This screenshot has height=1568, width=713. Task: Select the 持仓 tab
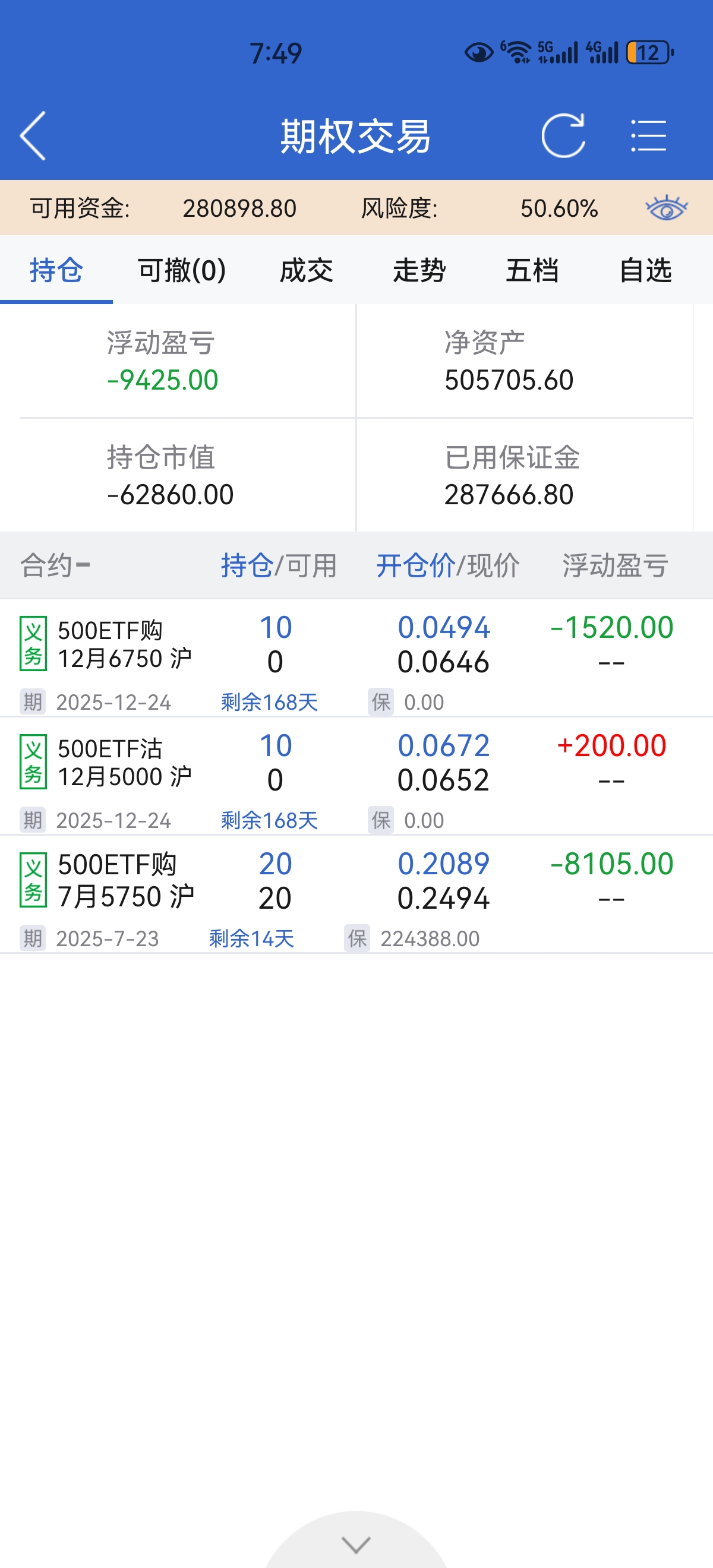pyautogui.click(x=56, y=270)
